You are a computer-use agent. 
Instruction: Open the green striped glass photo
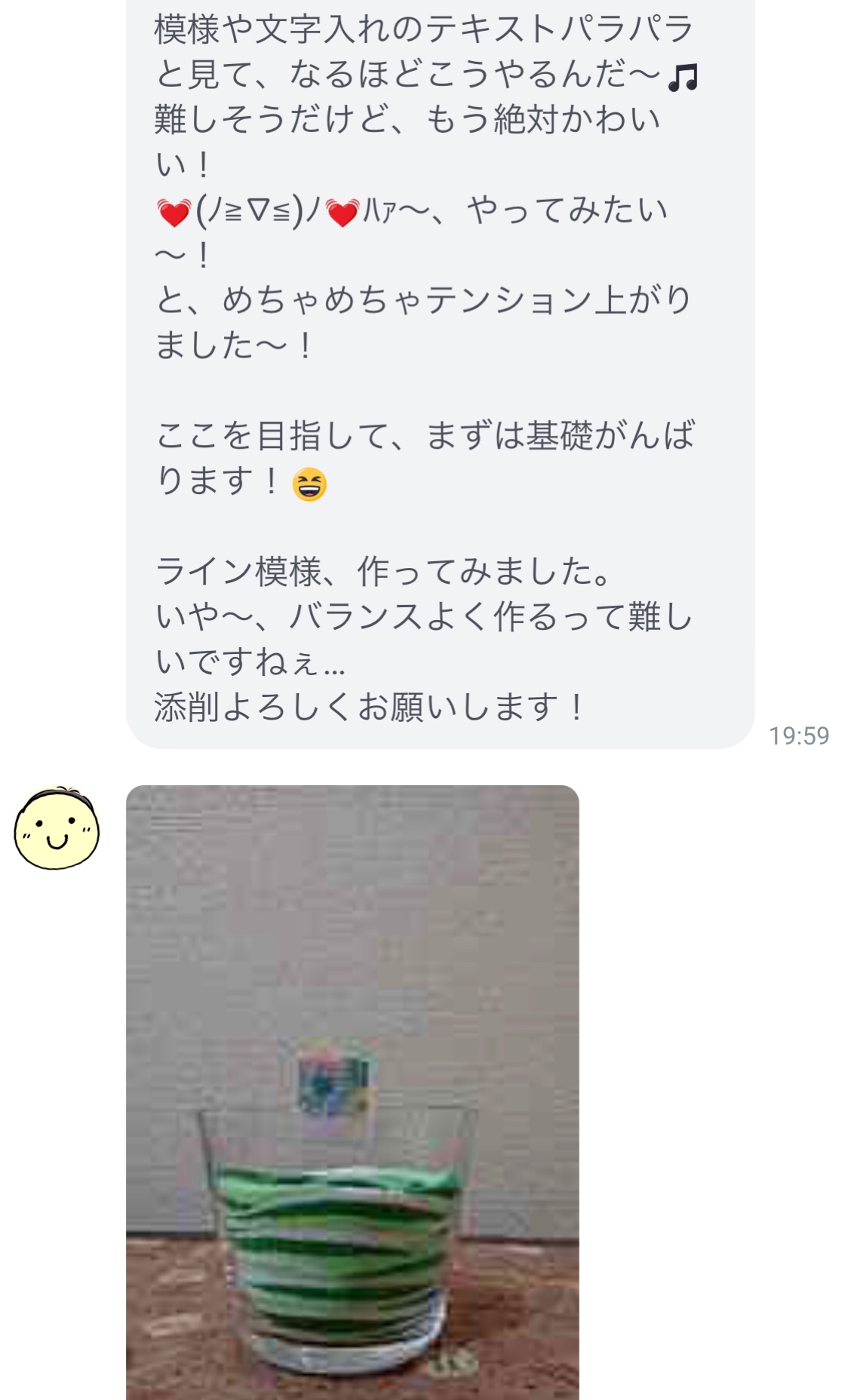[352, 1092]
